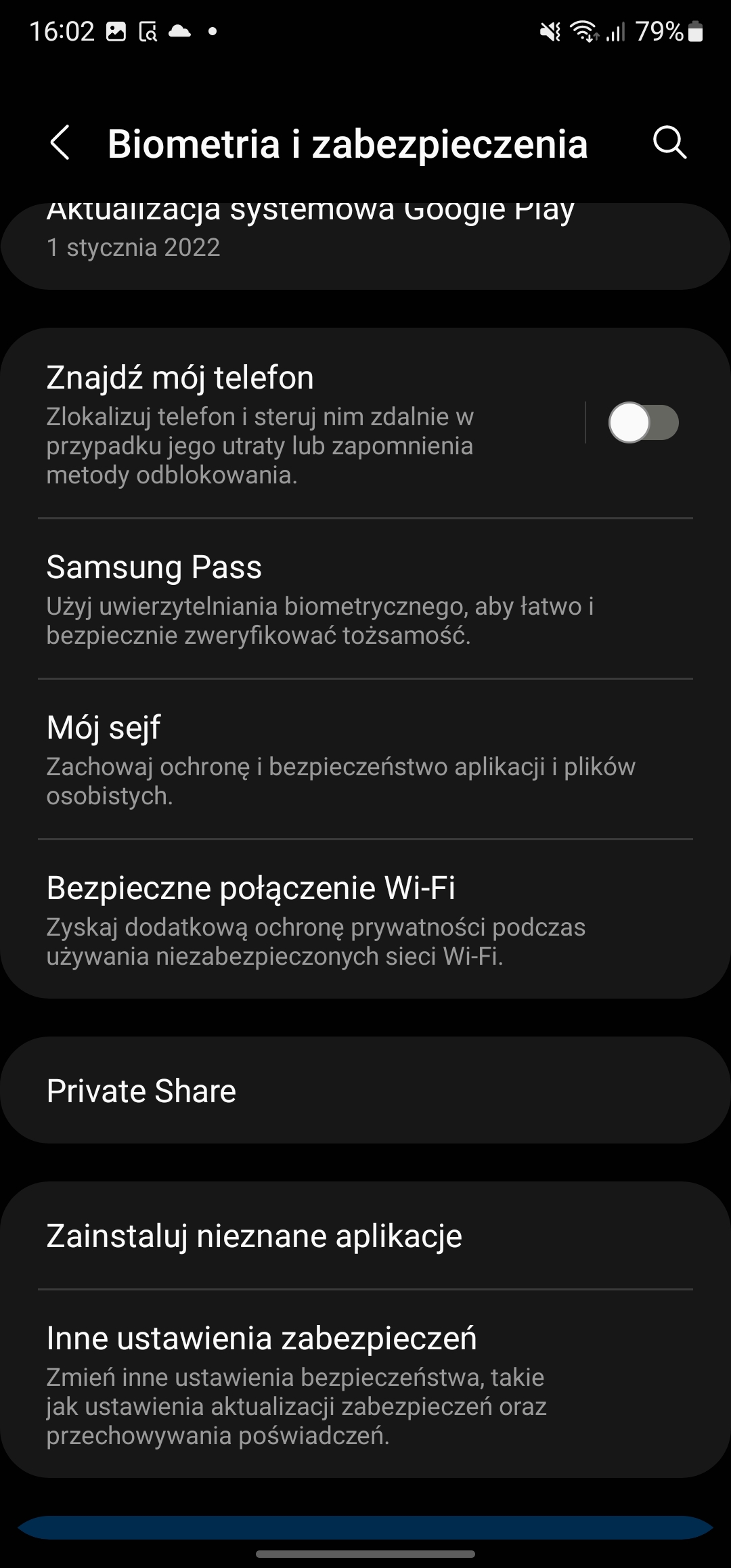
Task: Enable the Znajdź mój telefon switch
Action: tap(643, 423)
